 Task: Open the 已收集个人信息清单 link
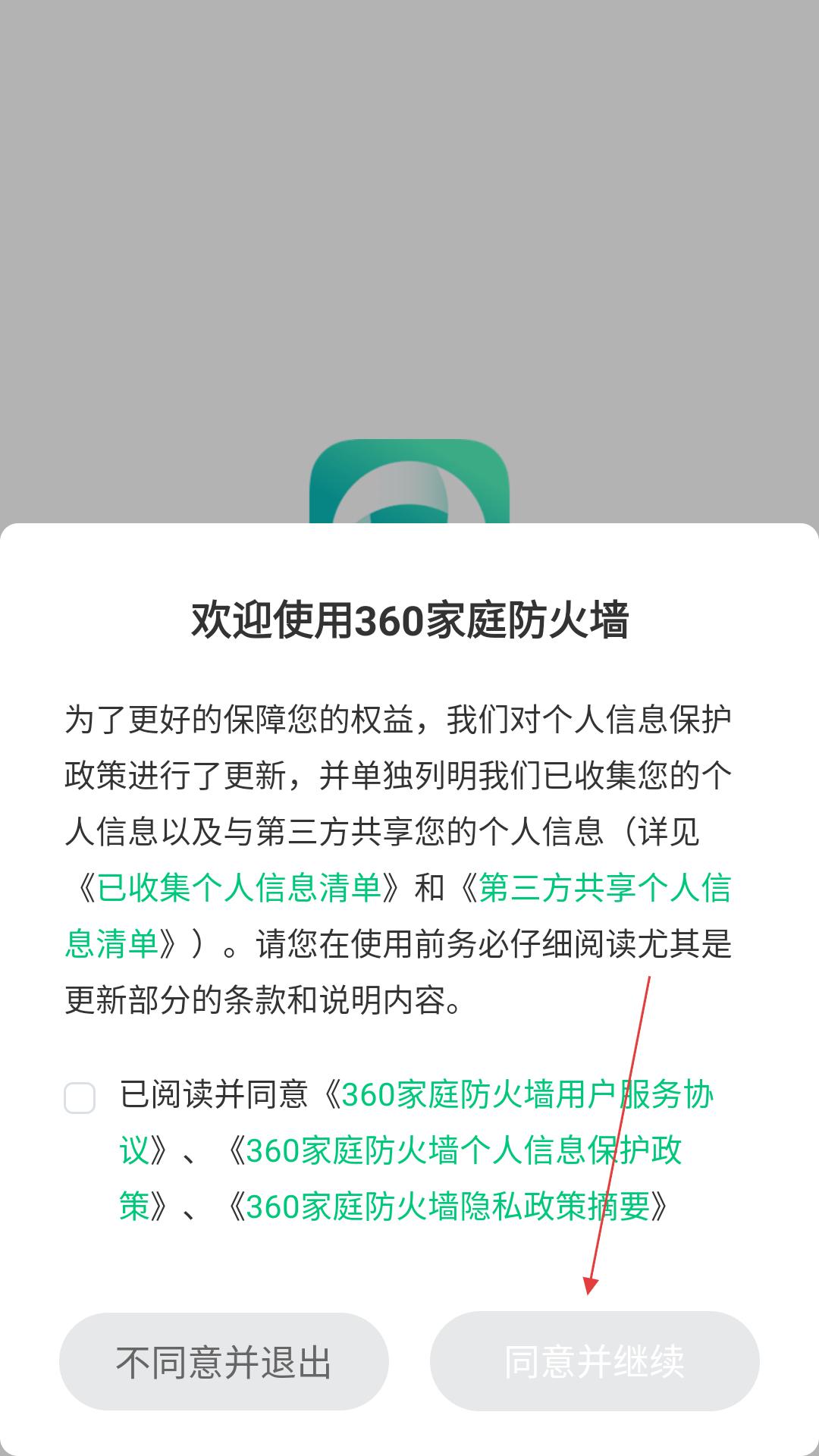point(239,888)
